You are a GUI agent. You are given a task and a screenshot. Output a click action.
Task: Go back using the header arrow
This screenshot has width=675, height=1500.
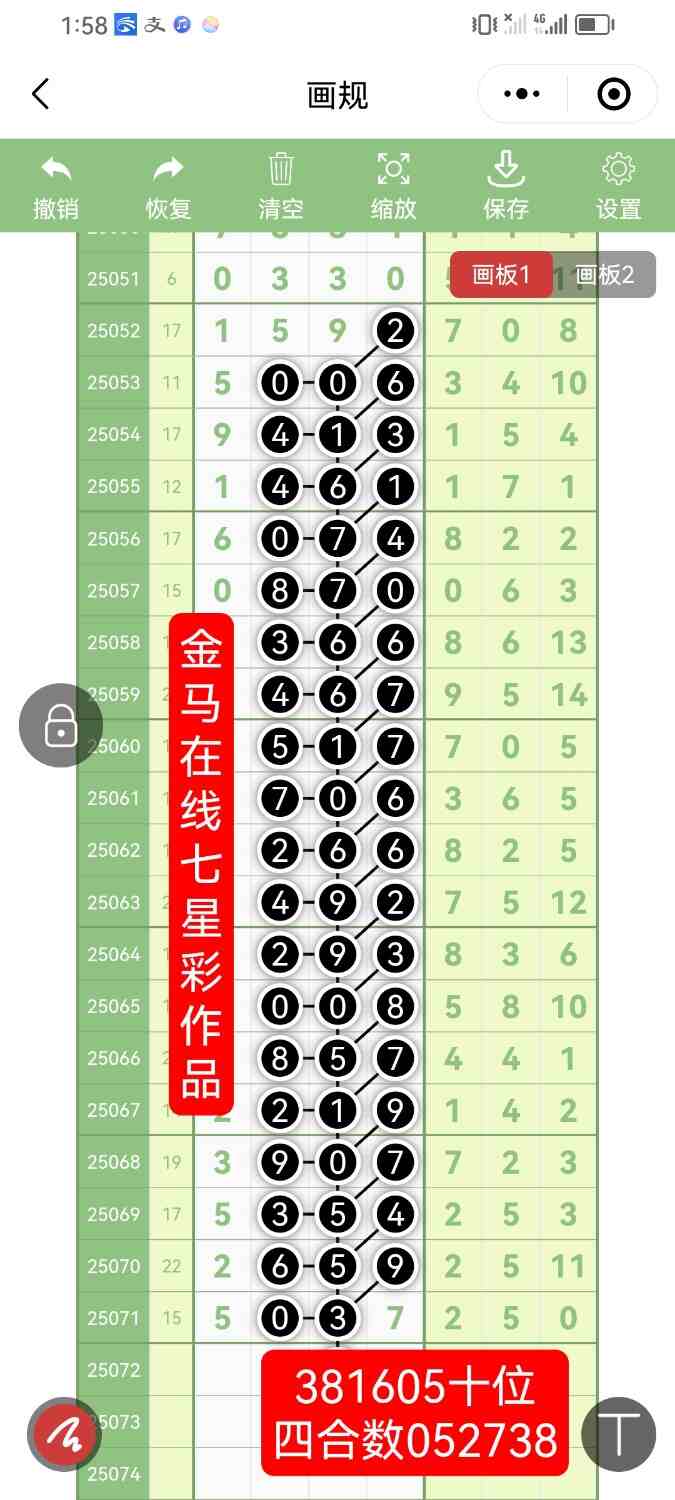point(40,95)
